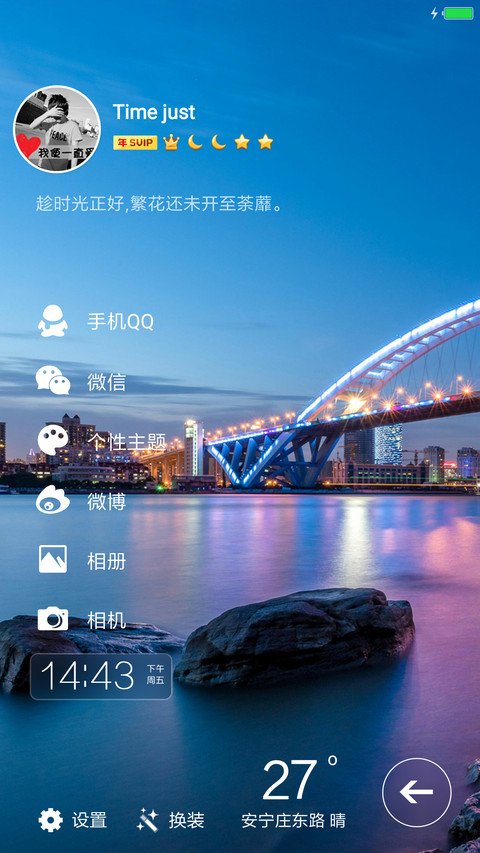
Task: Open 设置 settings
Action: pyautogui.click(x=72, y=820)
